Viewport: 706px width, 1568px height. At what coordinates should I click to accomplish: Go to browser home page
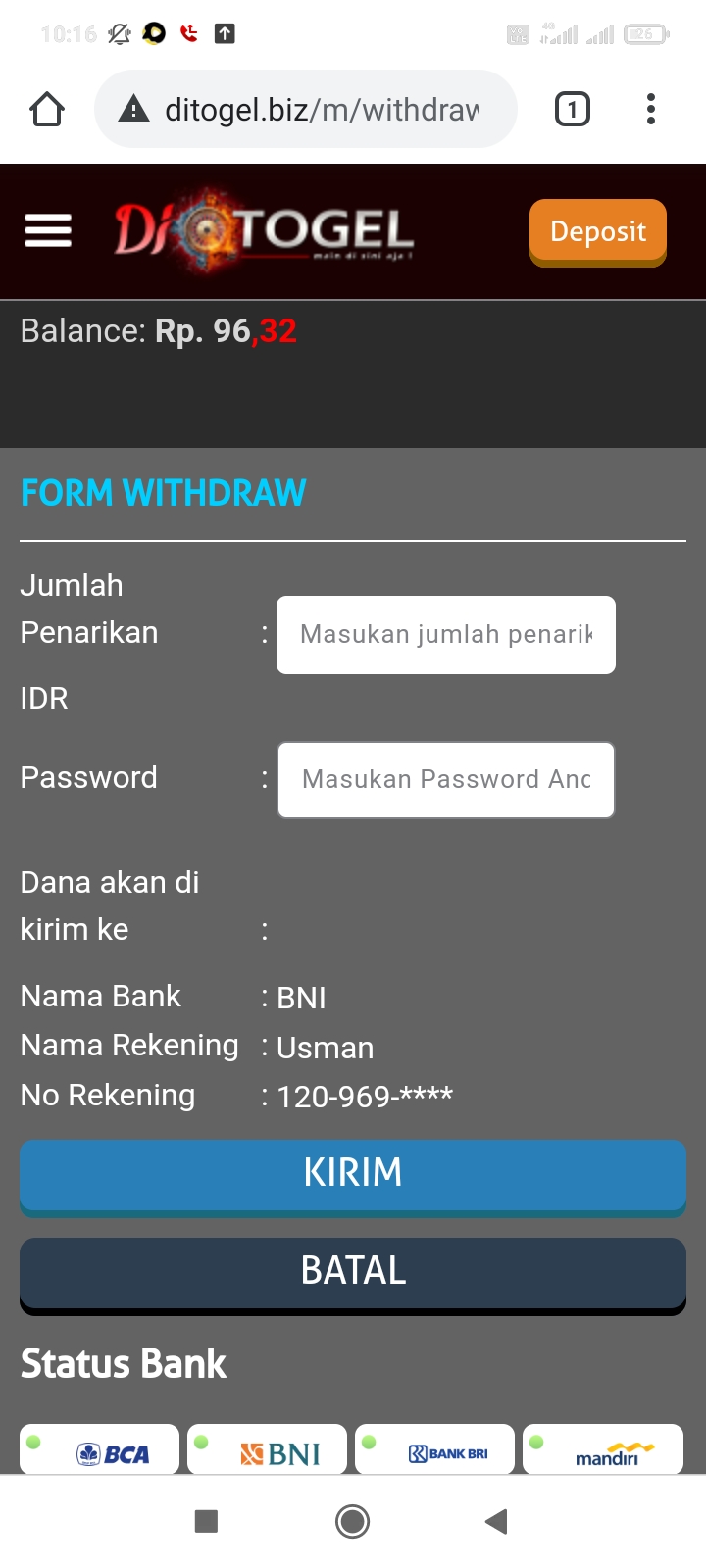(47, 109)
